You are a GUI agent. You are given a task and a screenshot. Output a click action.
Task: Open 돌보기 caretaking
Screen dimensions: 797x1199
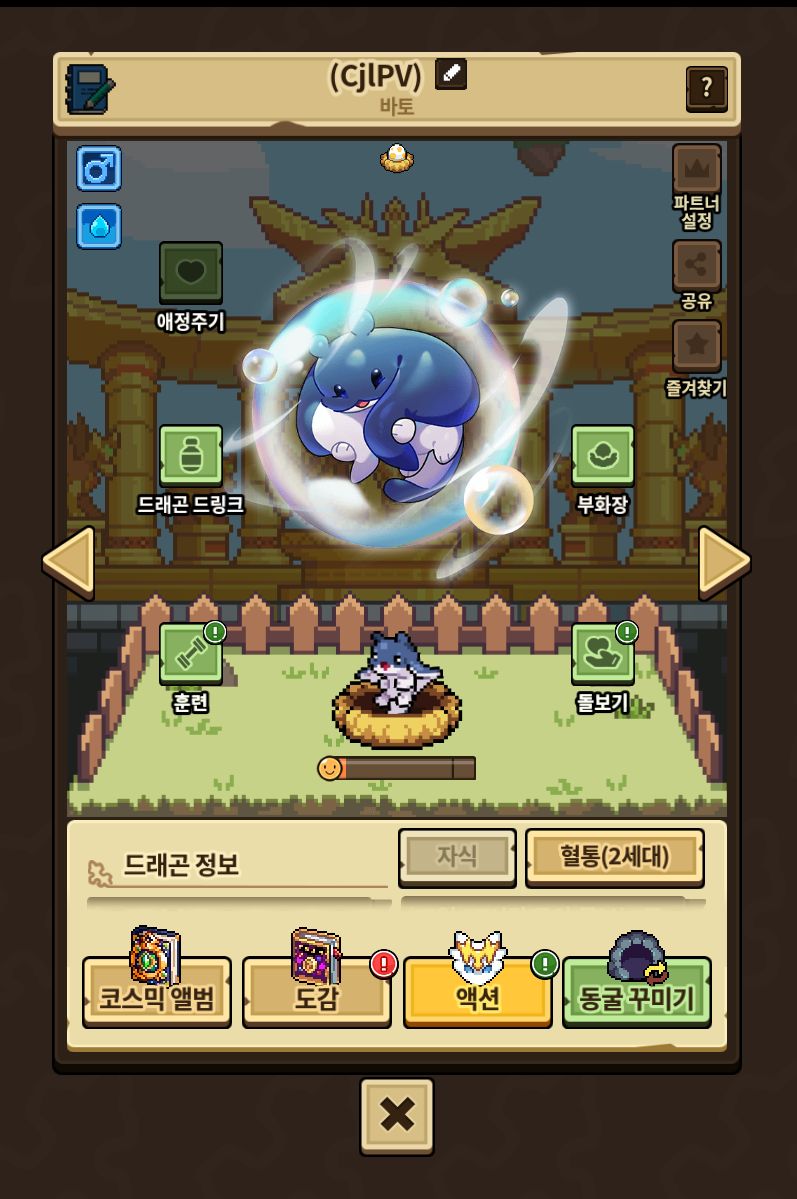(x=602, y=654)
